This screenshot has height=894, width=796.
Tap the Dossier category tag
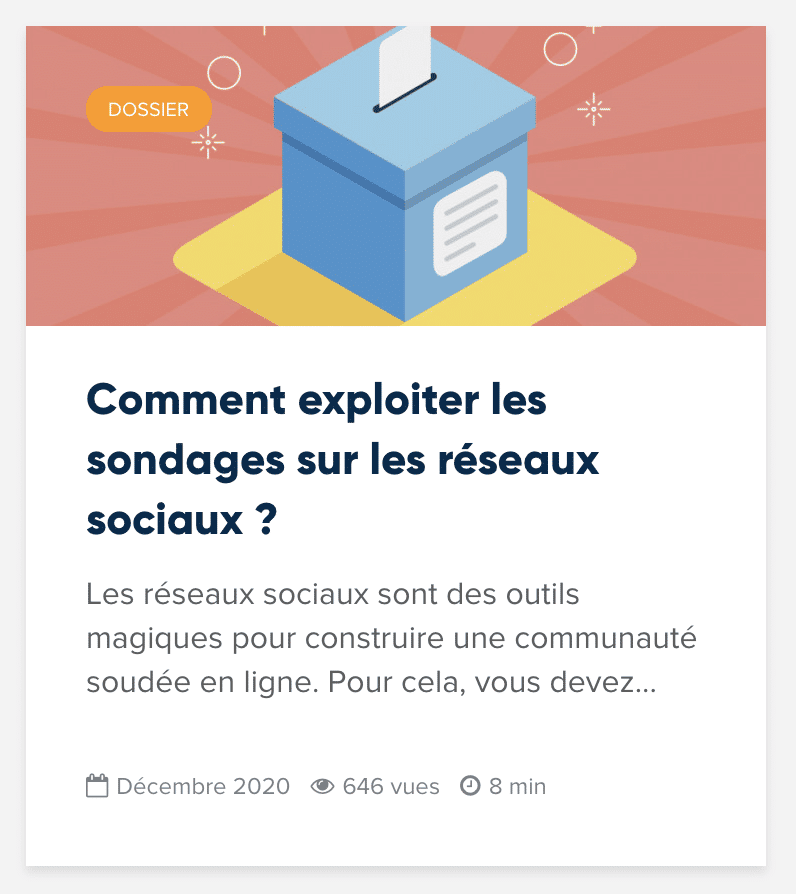pos(148,110)
